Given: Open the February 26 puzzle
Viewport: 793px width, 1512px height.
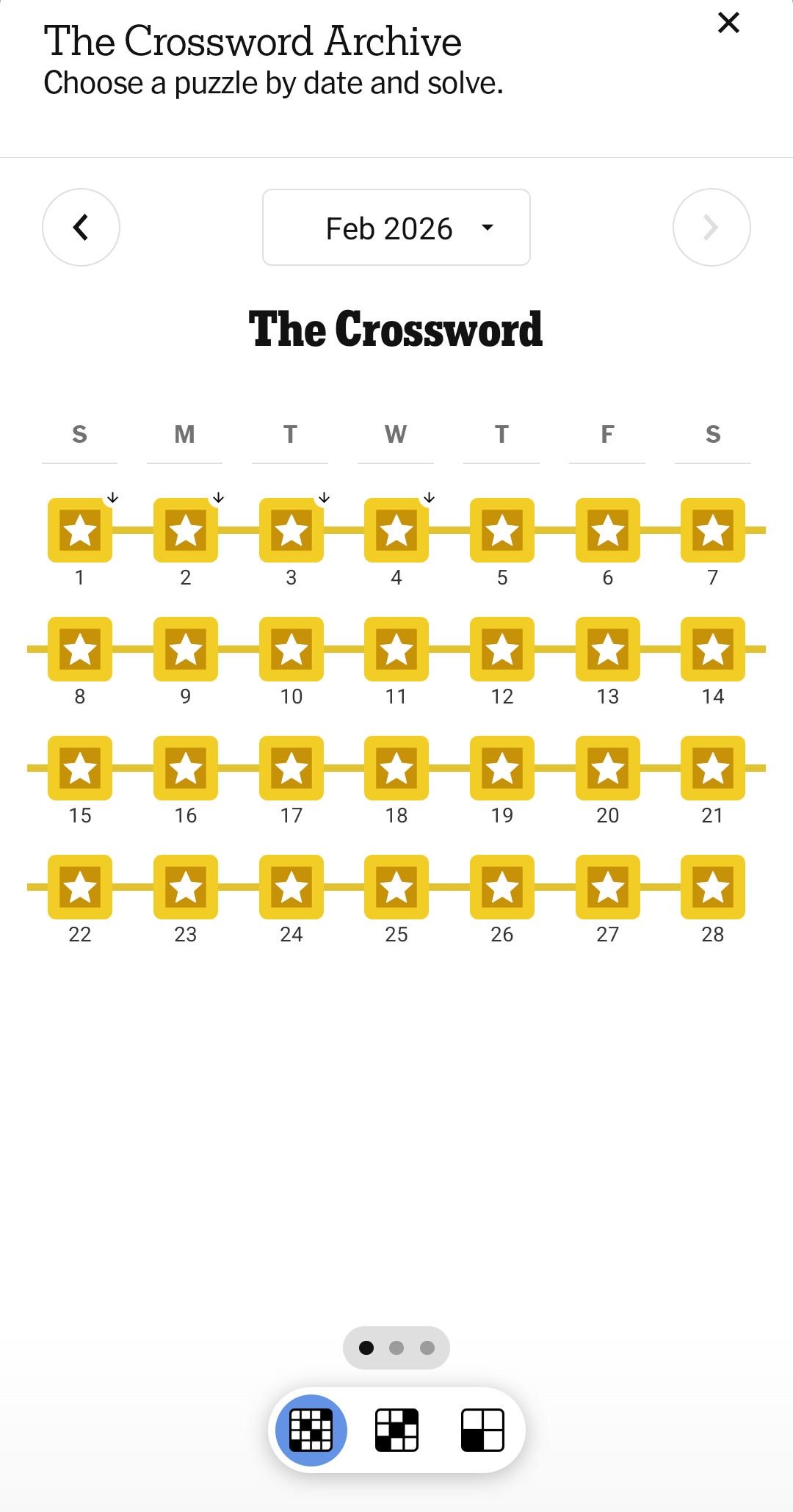Looking at the screenshot, I should coord(502,887).
